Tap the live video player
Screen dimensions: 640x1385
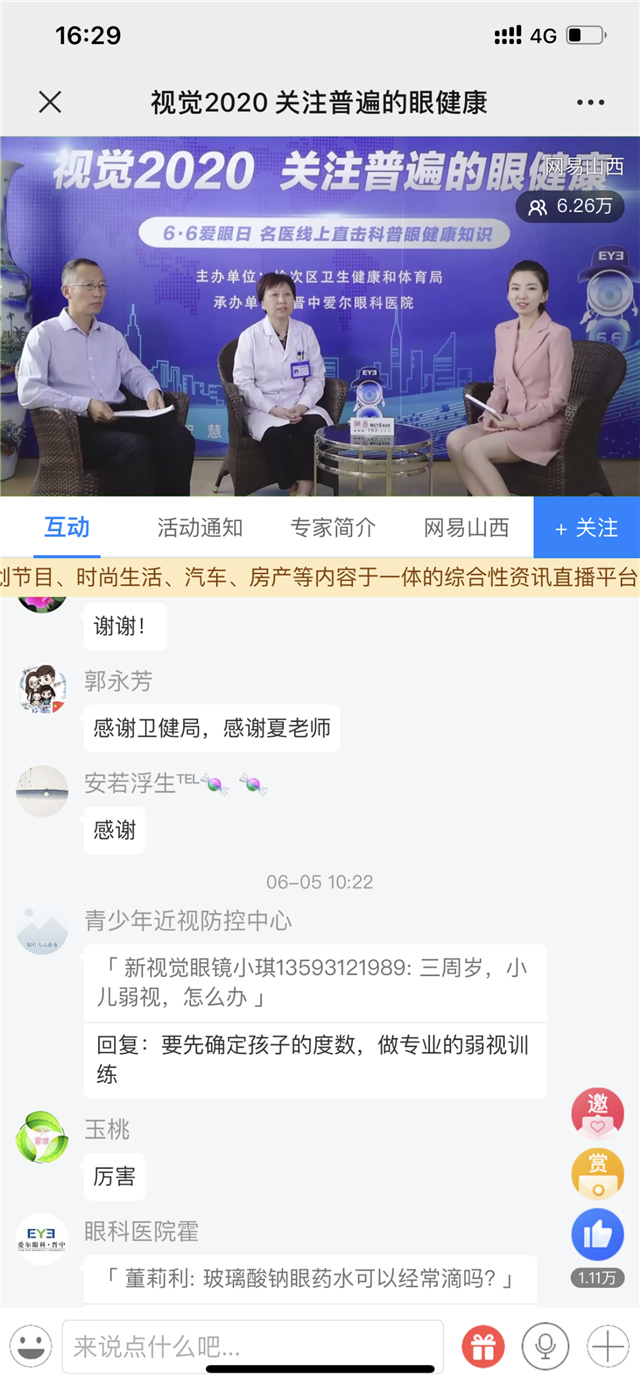tap(320, 316)
